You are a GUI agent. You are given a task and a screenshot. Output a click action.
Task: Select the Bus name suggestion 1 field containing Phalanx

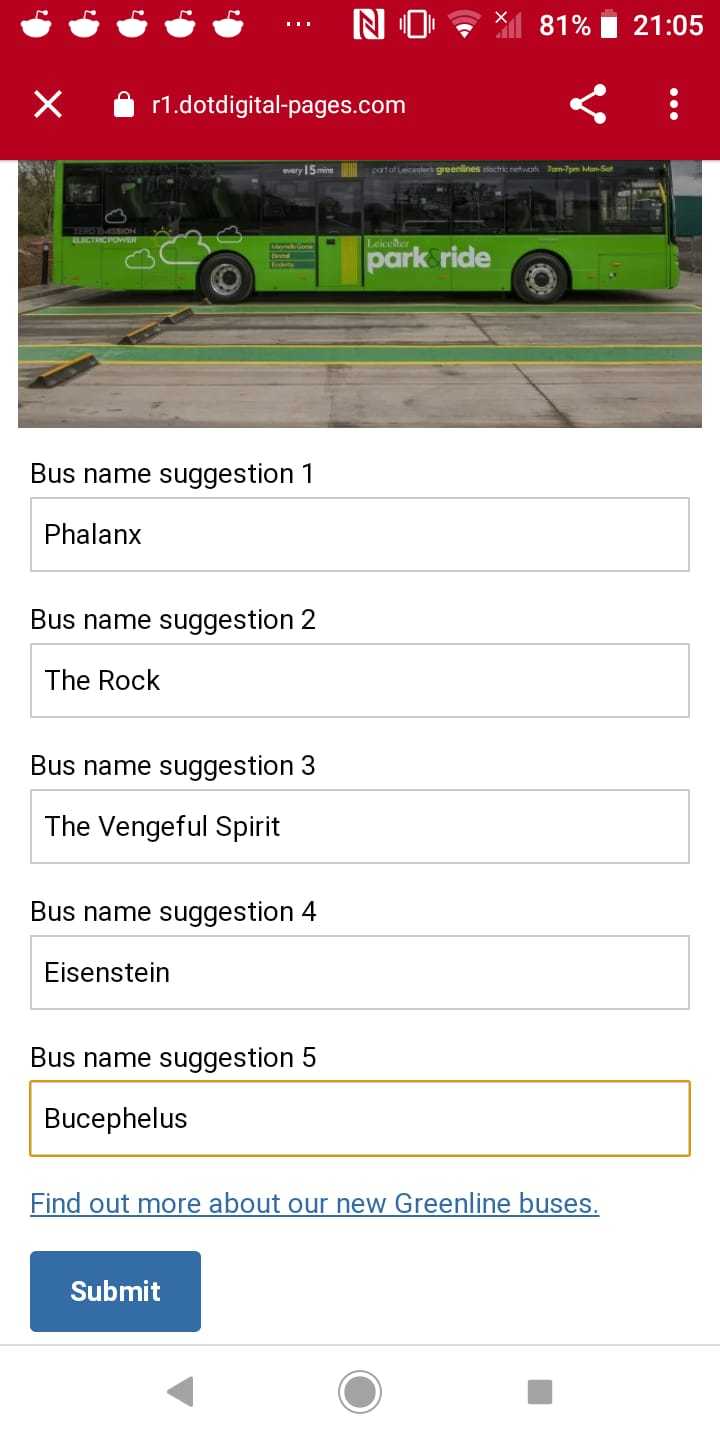(x=360, y=534)
